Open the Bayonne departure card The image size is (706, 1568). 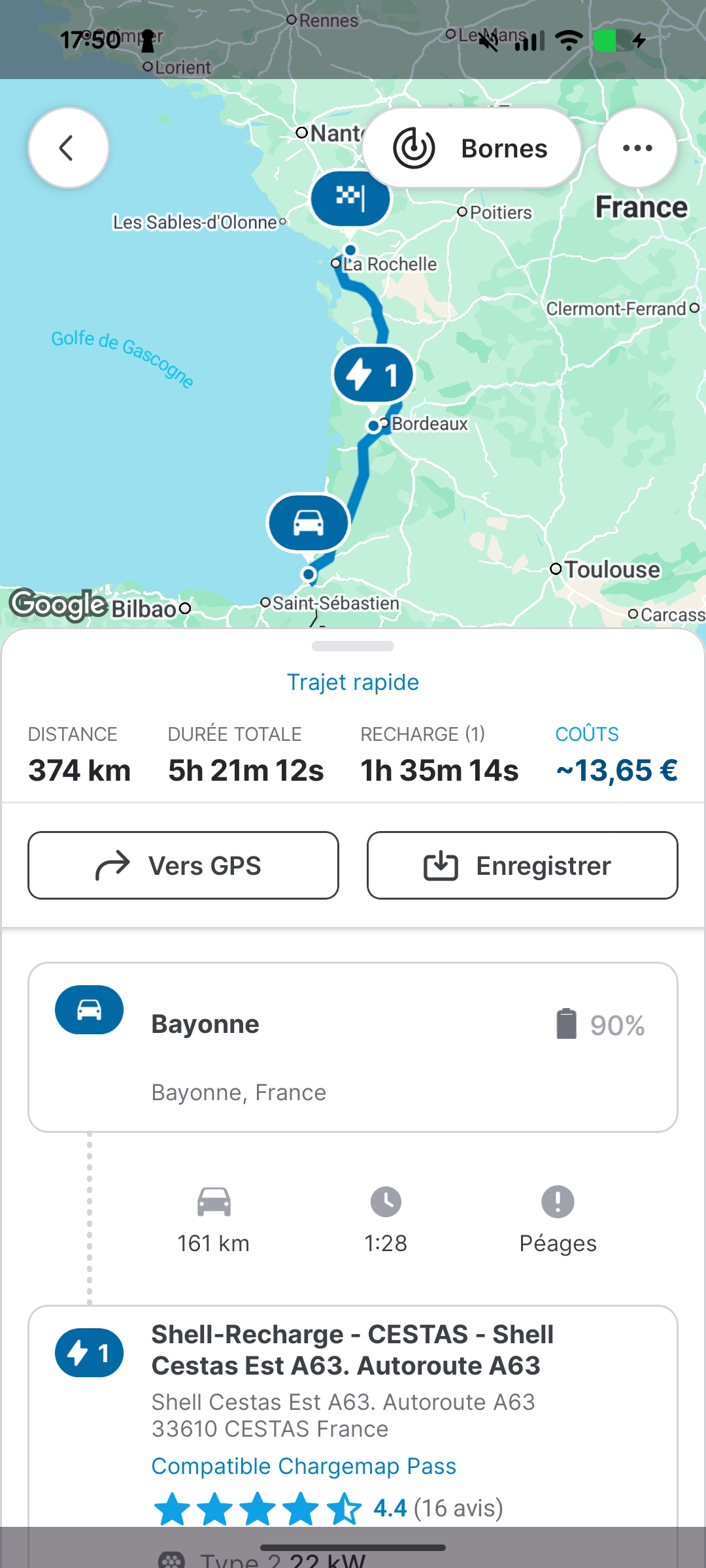(x=352, y=1047)
